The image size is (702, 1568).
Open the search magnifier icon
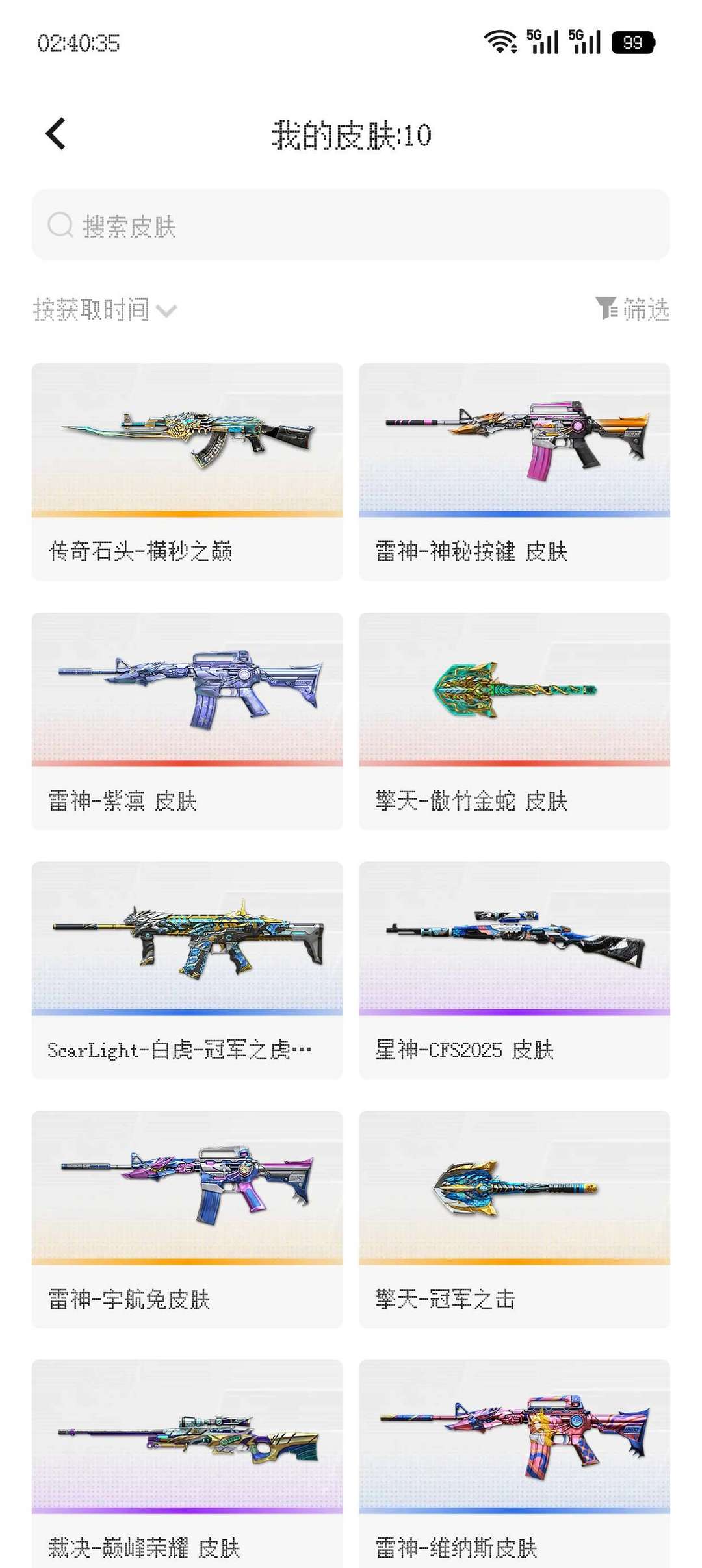60,225
